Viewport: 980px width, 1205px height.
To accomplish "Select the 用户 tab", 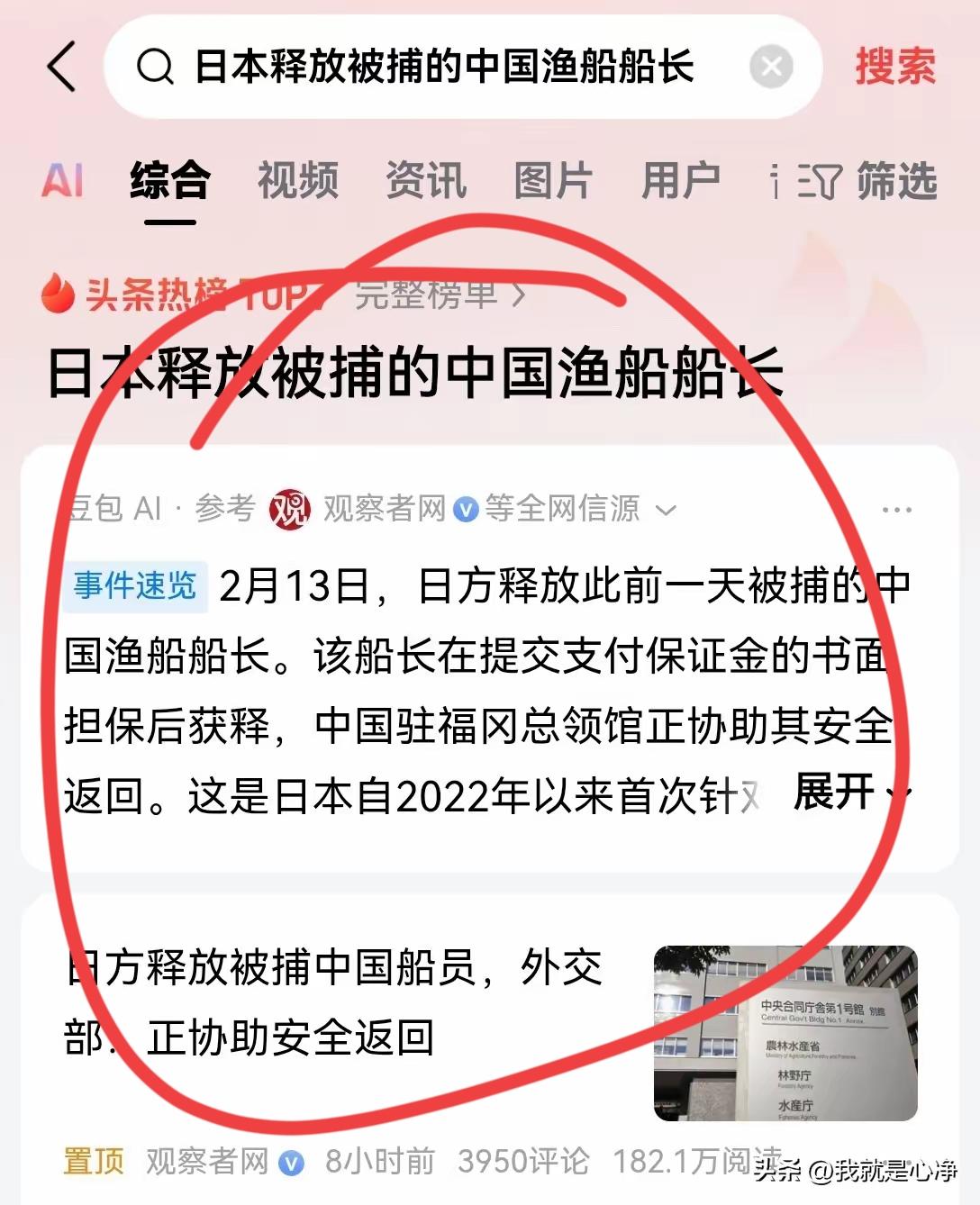I will coord(680,182).
